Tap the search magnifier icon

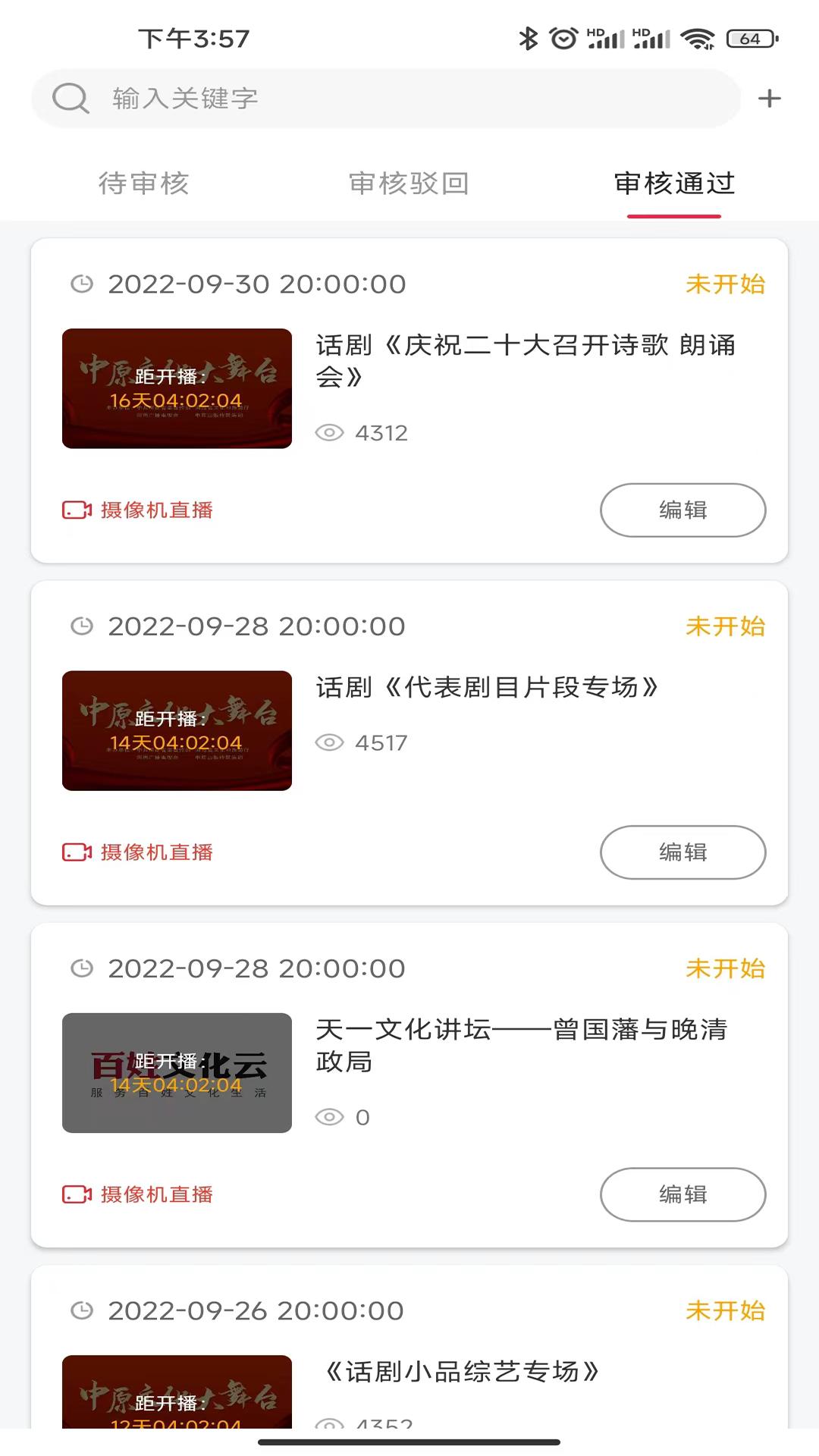coord(71,98)
